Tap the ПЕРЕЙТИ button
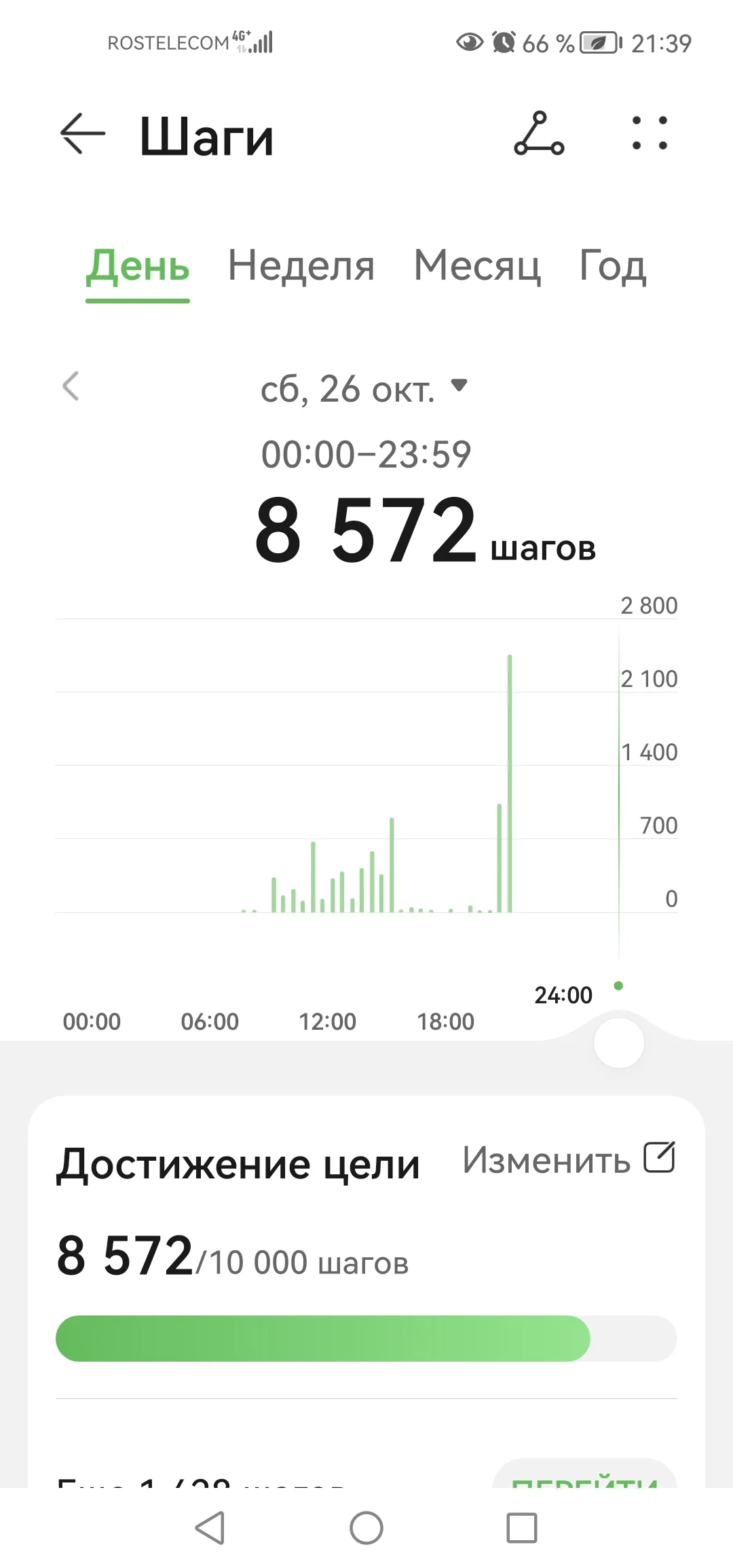Screen dimensions: 733x1568 tap(584, 1476)
